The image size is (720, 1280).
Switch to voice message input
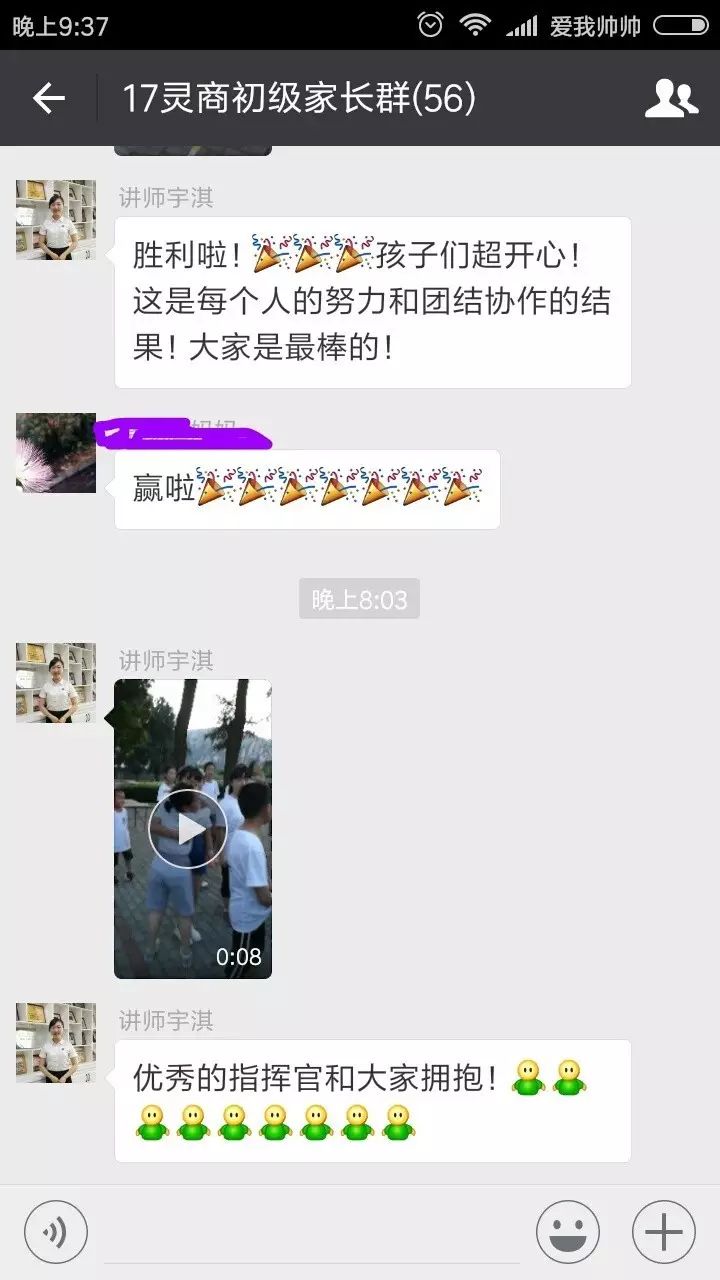(56, 1232)
